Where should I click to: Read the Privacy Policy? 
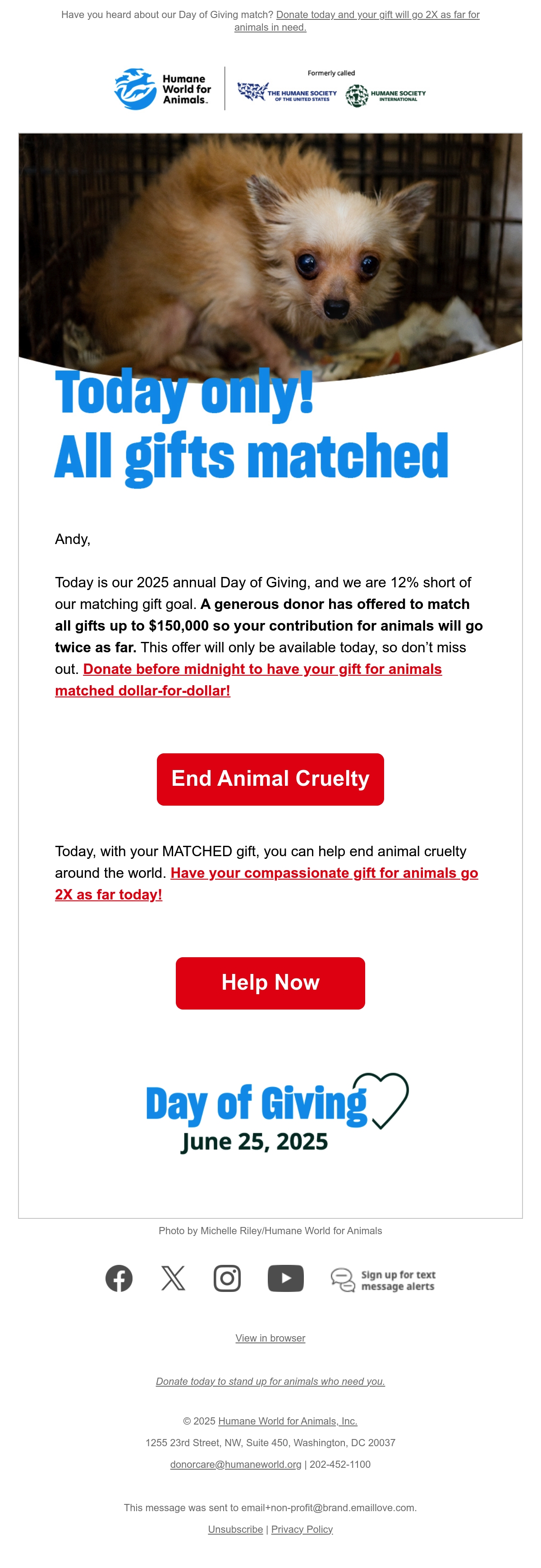302,1529
